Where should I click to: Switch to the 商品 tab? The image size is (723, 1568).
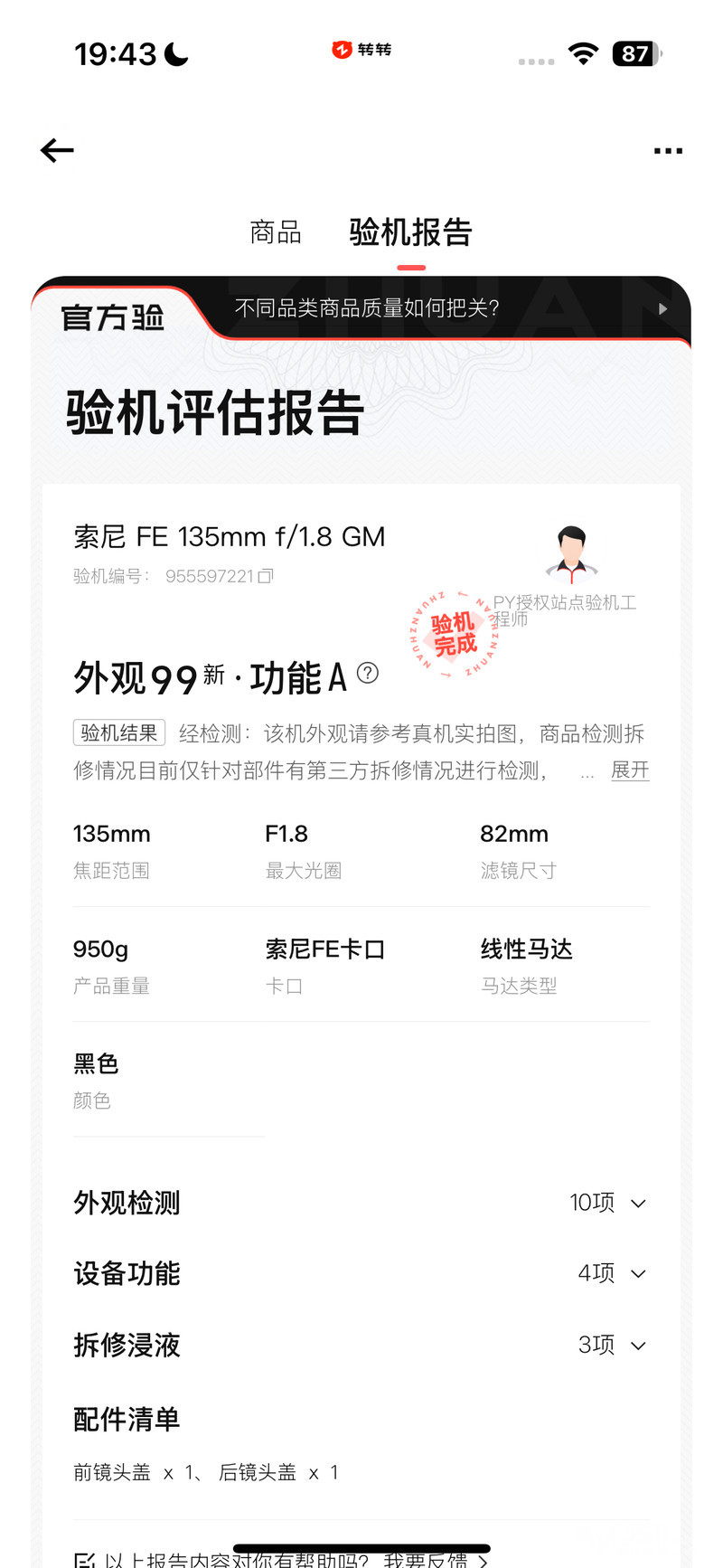[x=276, y=232]
